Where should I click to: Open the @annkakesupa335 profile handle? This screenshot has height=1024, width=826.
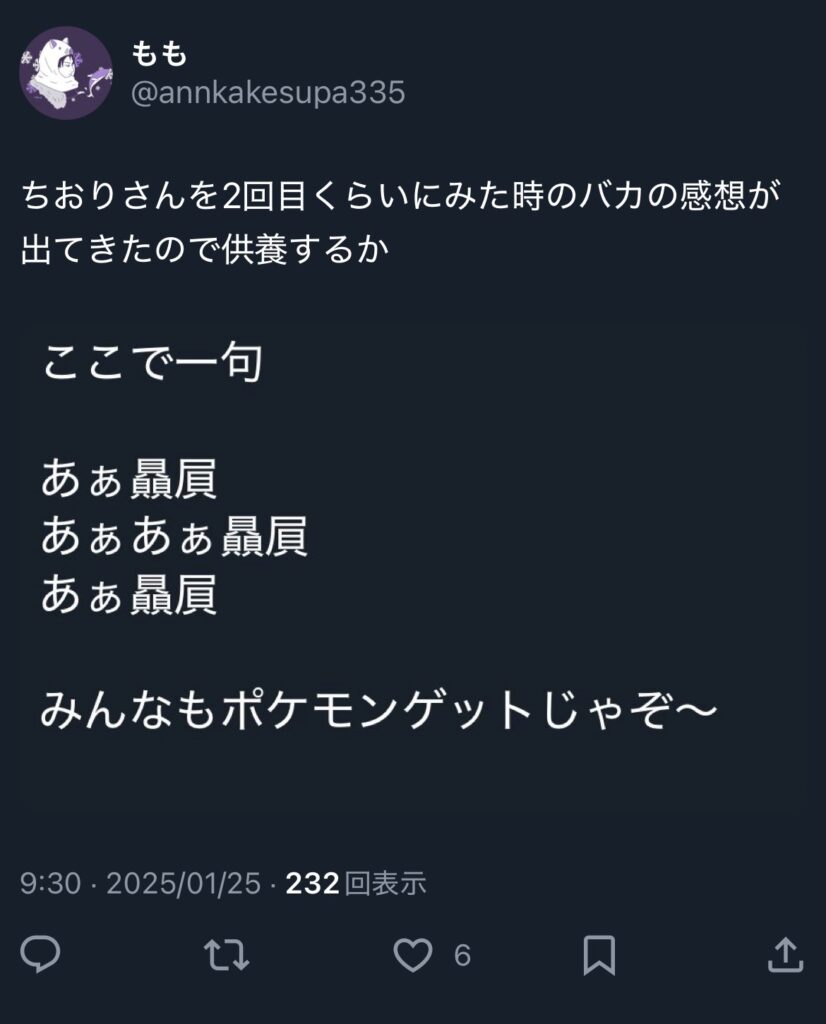(267, 93)
